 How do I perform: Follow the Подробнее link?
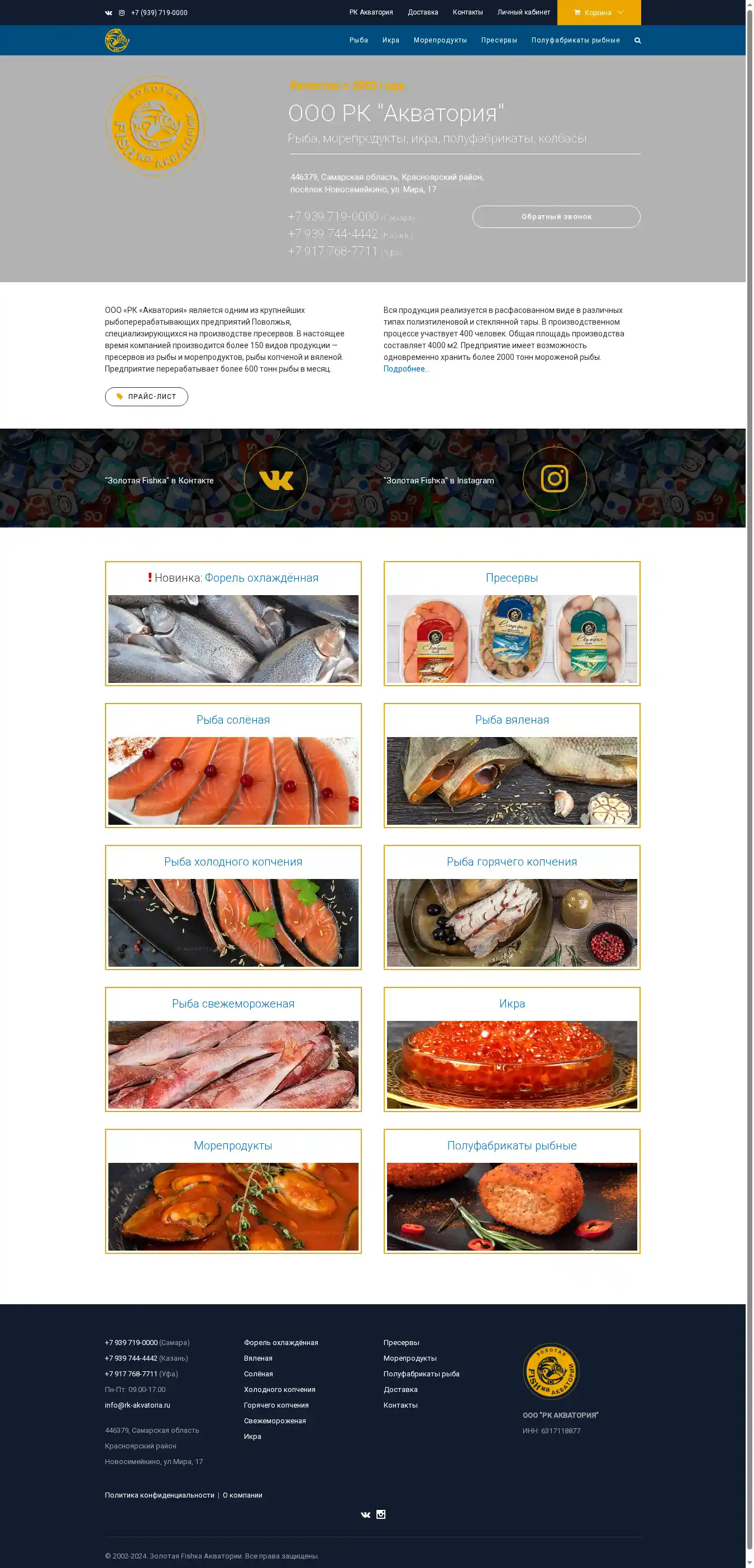pos(406,369)
